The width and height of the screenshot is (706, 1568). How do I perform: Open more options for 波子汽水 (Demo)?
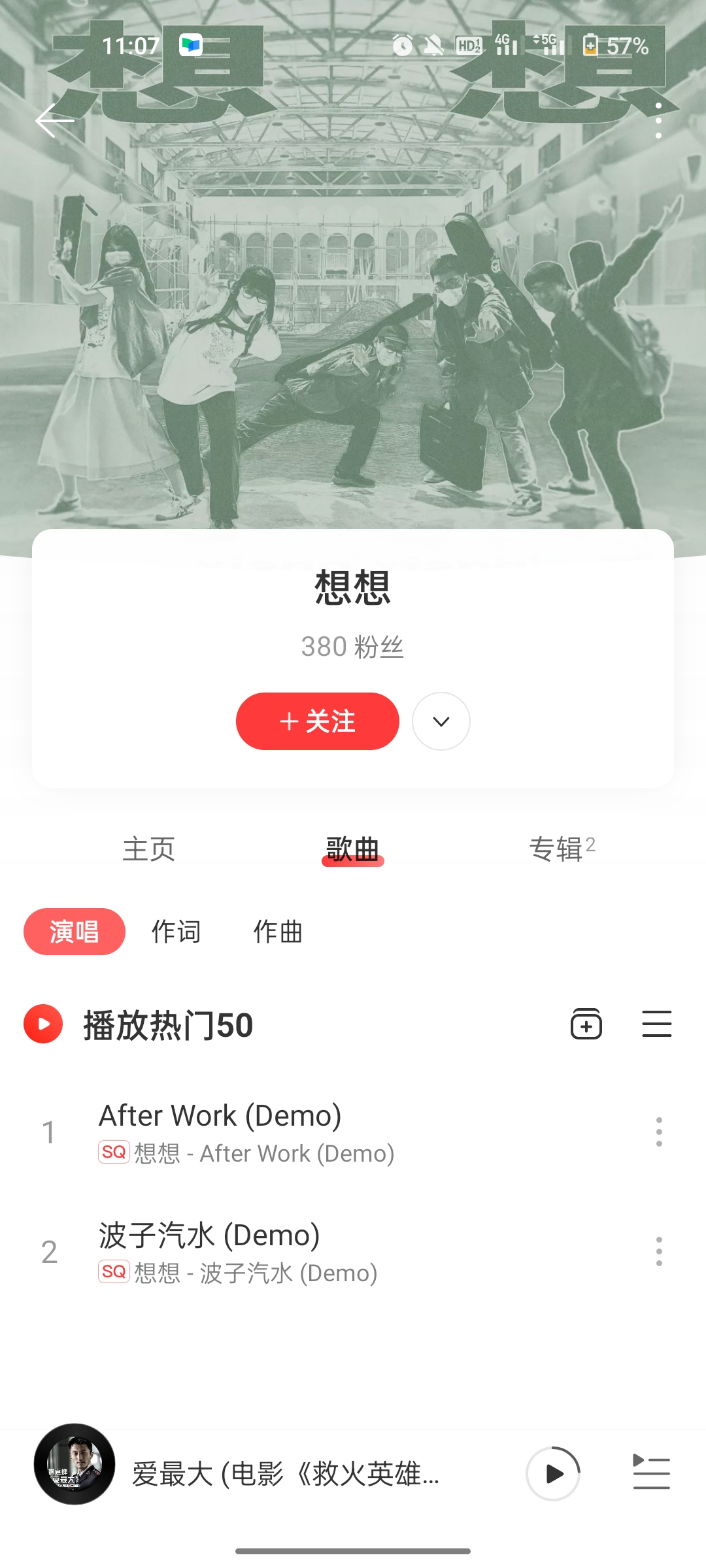tap(659, 1251)
